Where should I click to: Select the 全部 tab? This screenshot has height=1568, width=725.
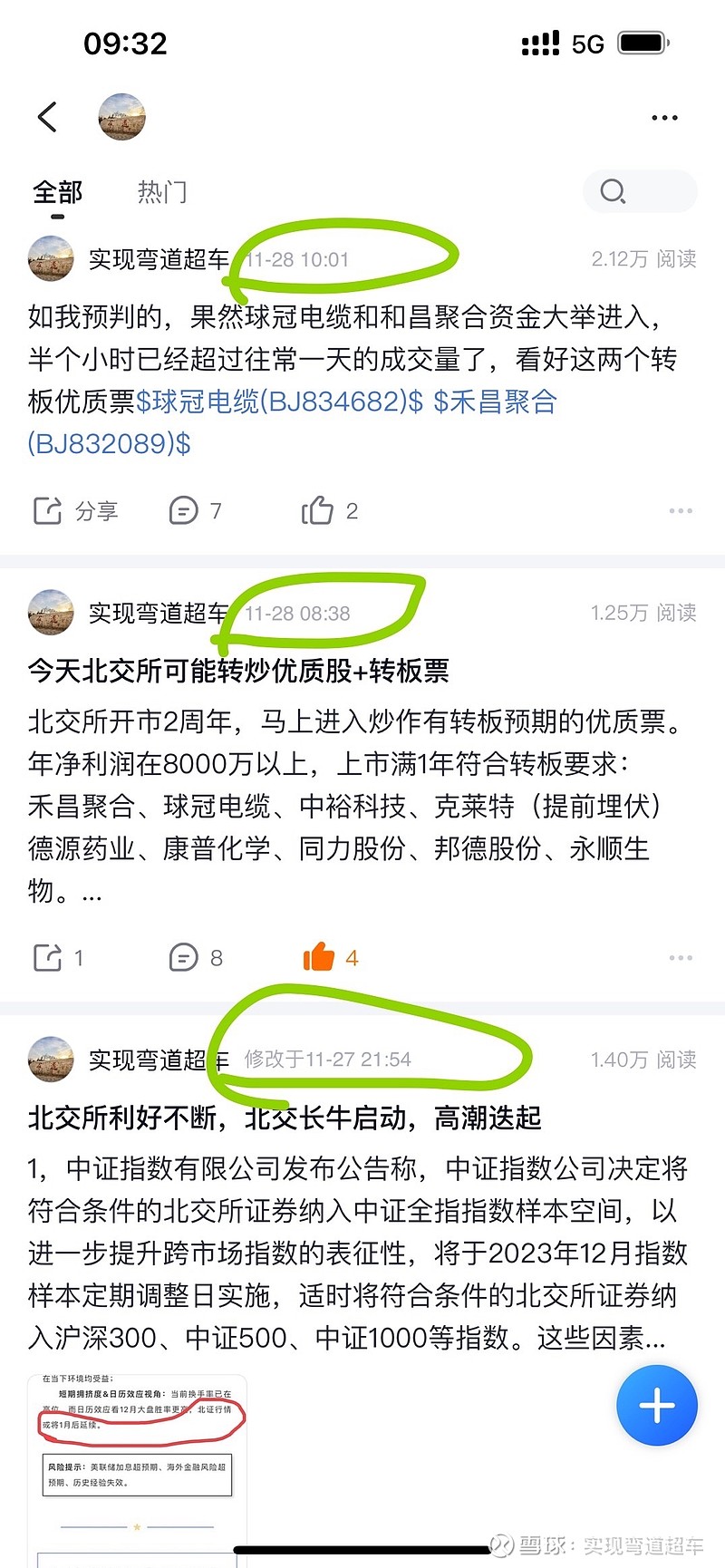(58, 191)
